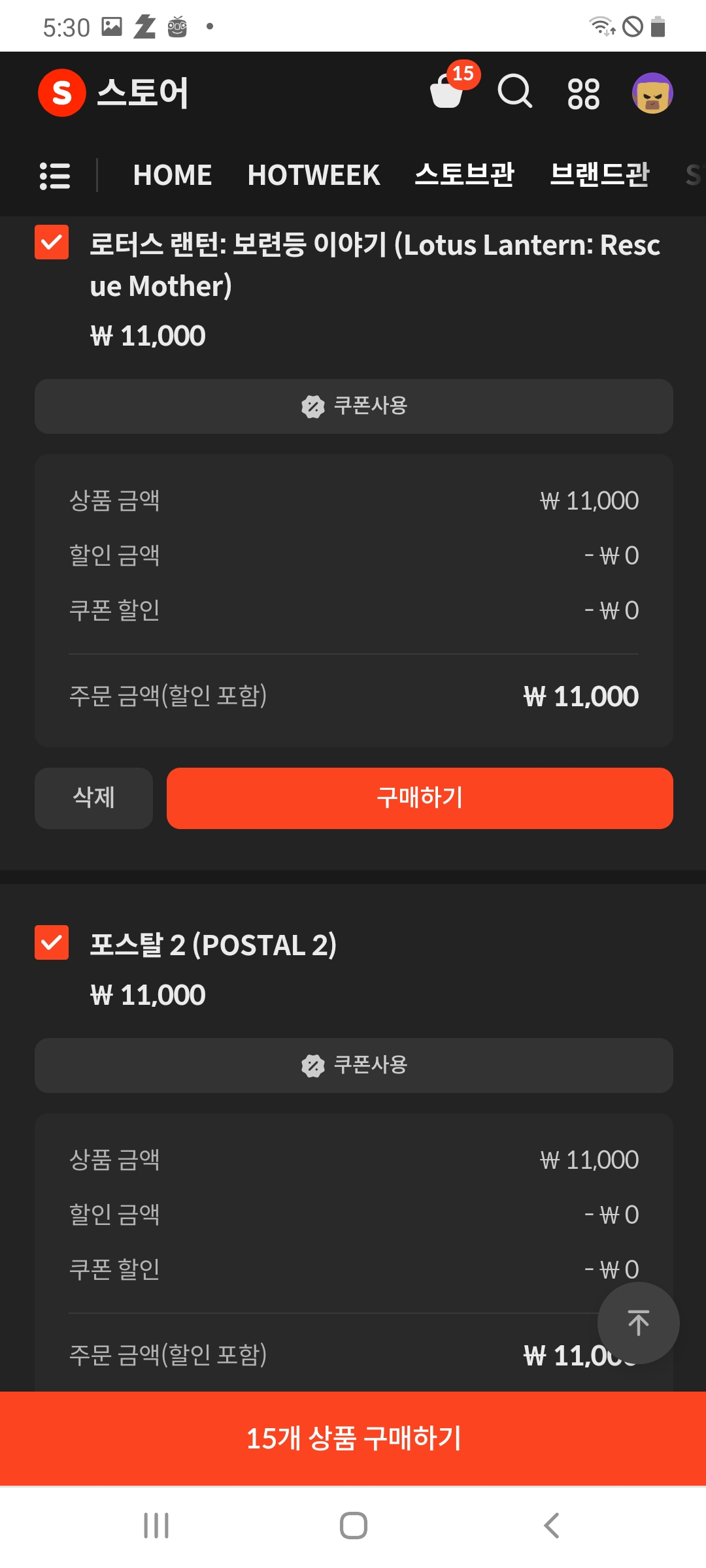Open the search magnifier icon
The height and width of the screenshot is (1568, 706).
tap(515, 91)
